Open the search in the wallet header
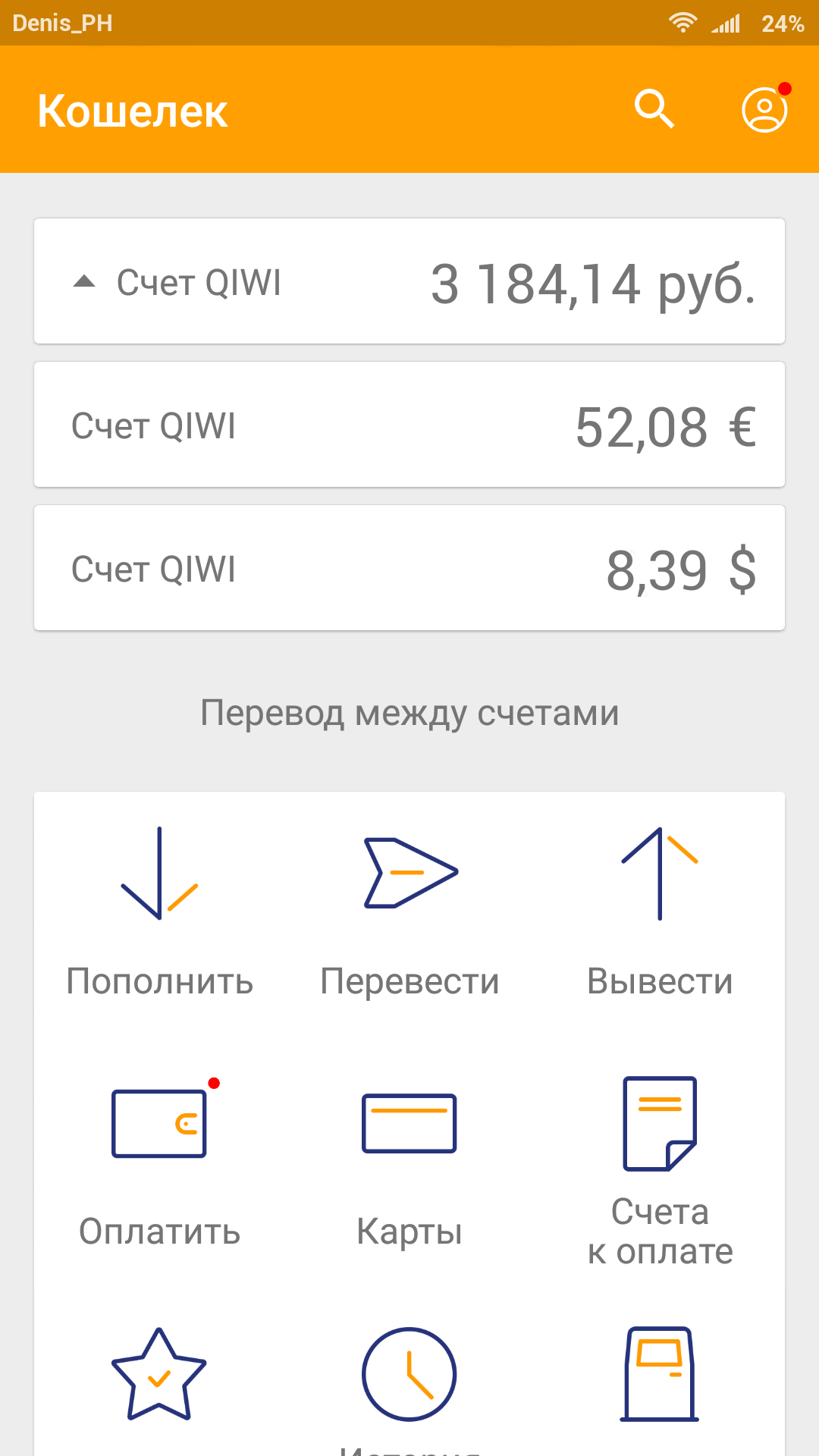 (654, 109)
